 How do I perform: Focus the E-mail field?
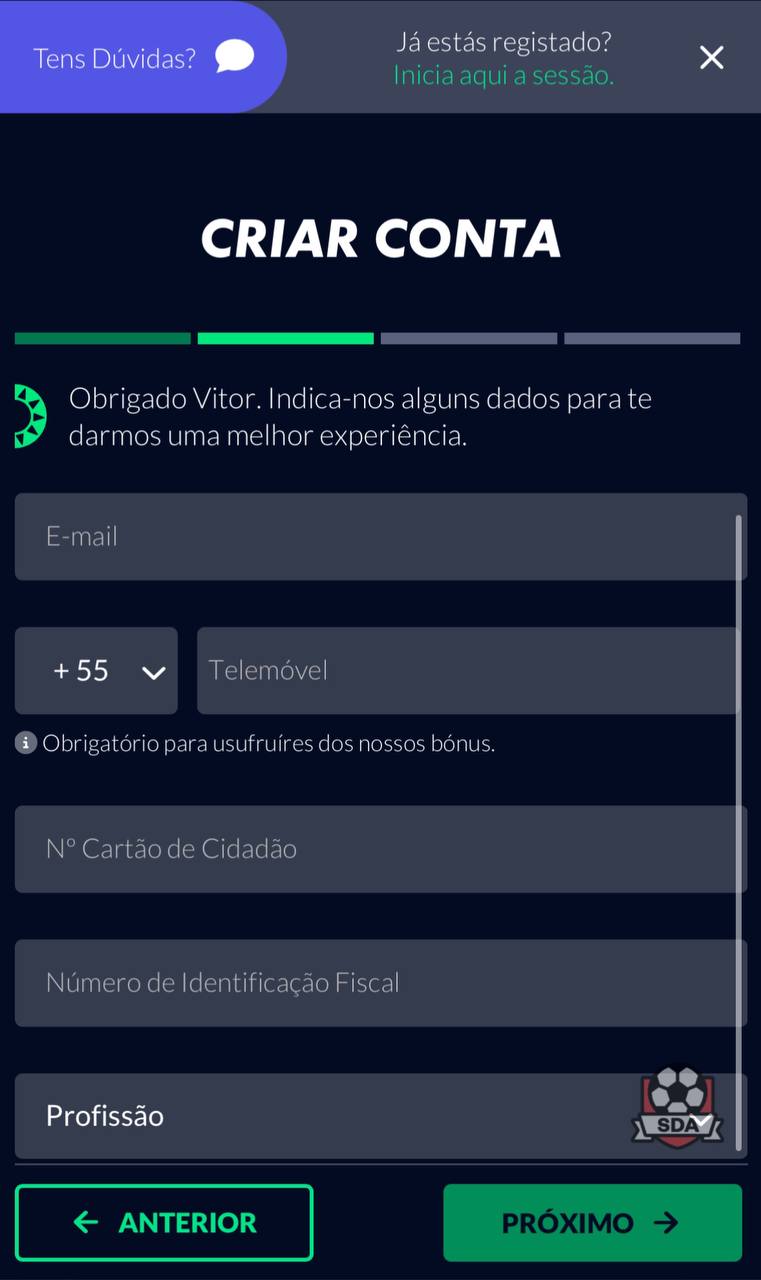tap(380, 537)
